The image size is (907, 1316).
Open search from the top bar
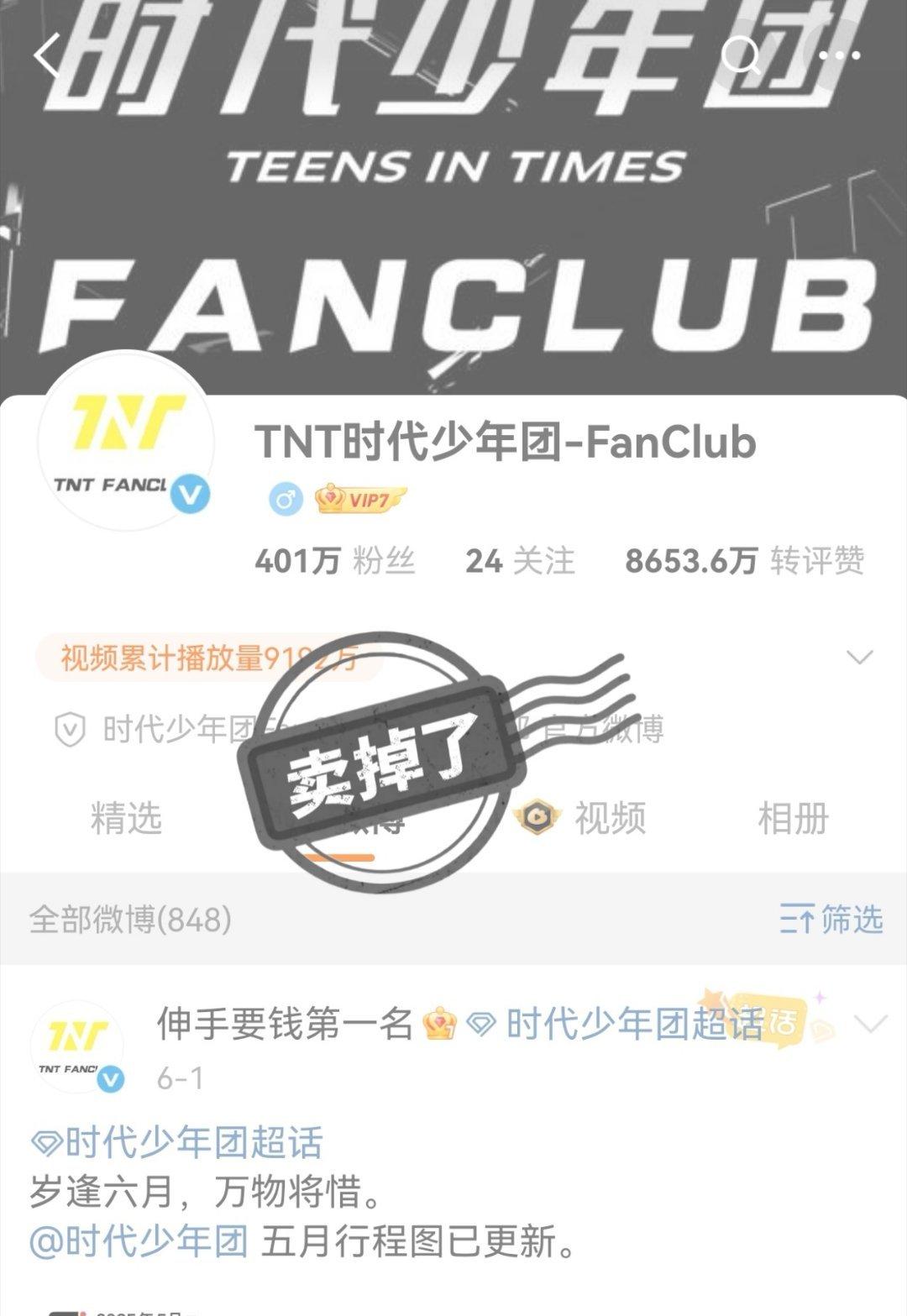click(741, 55)
